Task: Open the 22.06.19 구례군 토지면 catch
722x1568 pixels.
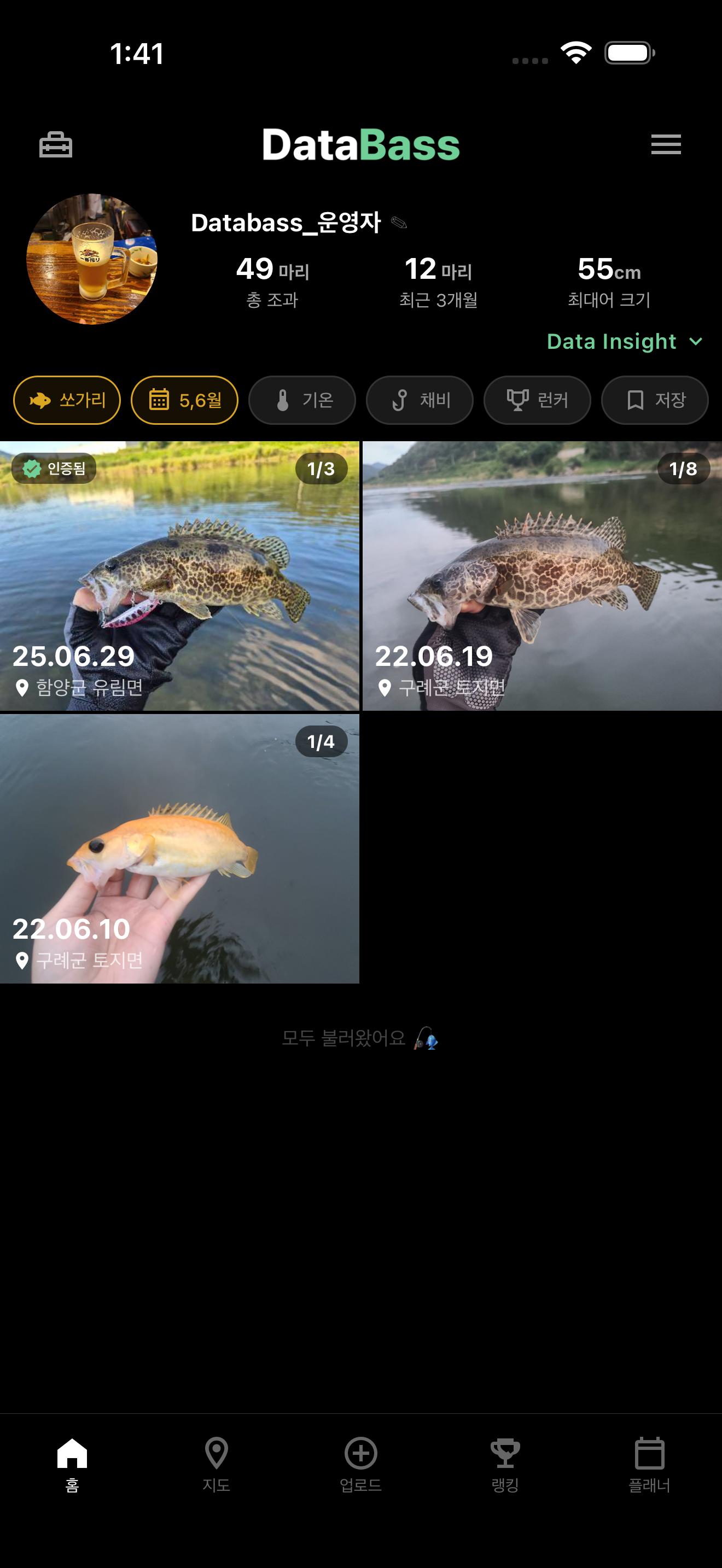Action: (x=542, y=576)
